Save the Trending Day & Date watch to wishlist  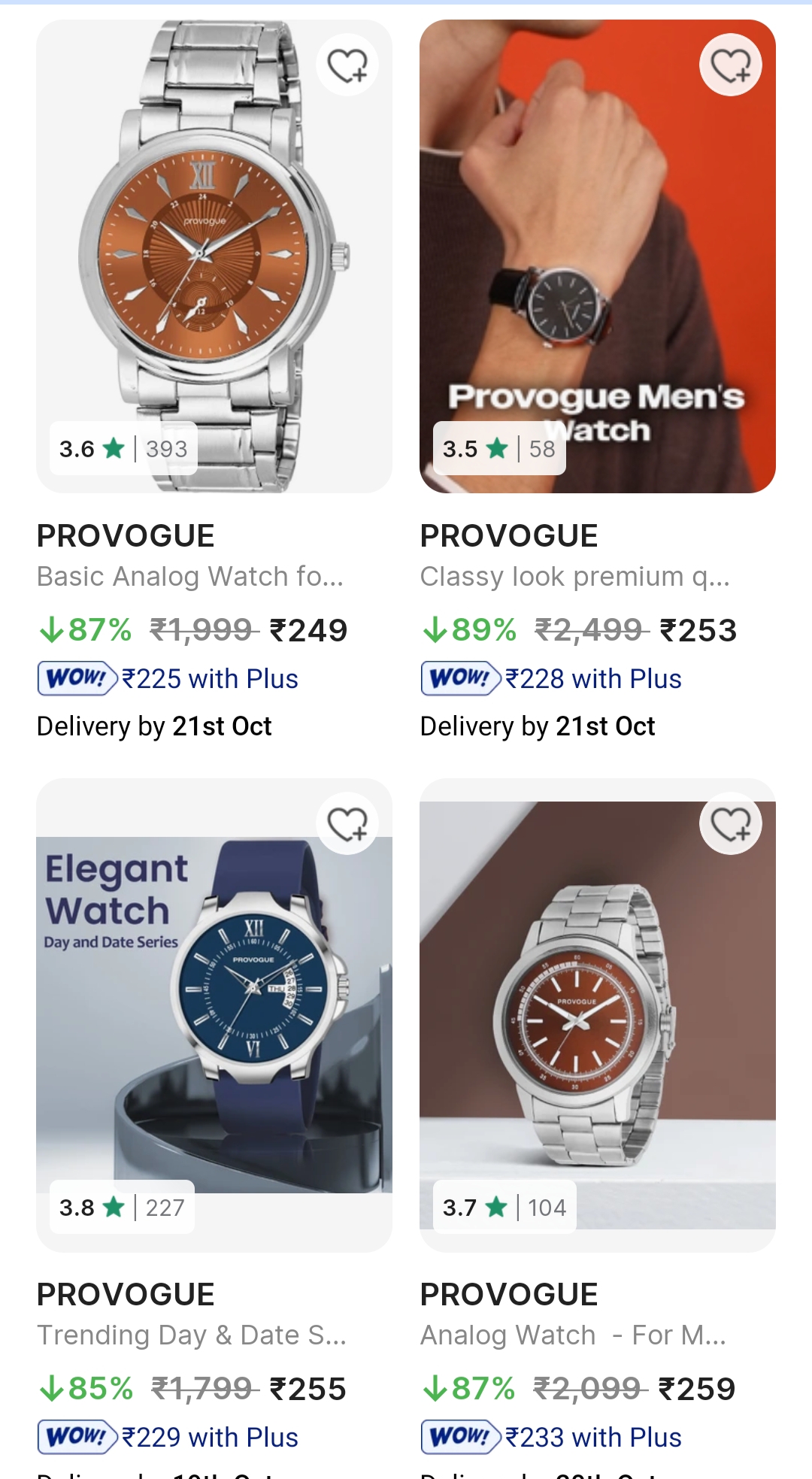point(347,824)
